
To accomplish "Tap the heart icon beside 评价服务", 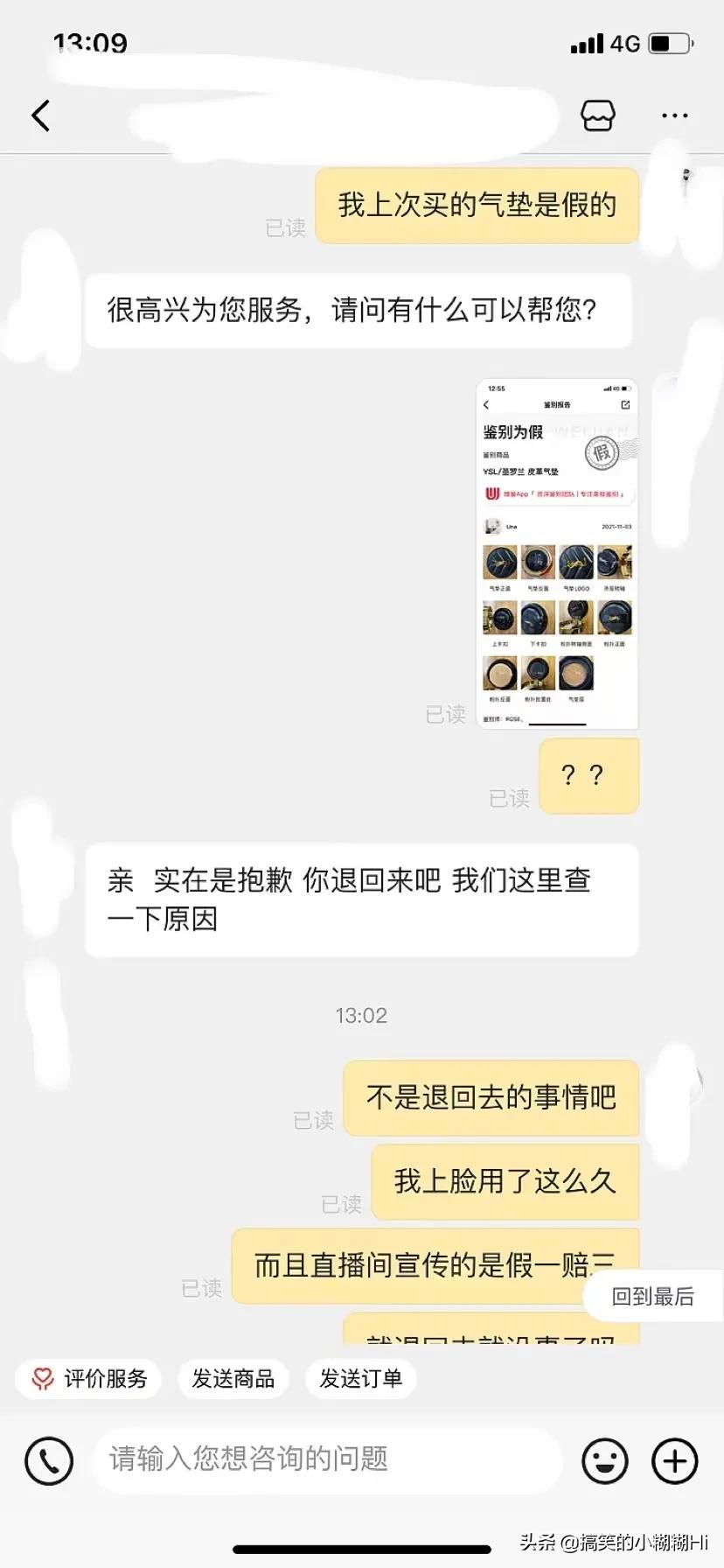I will click(42, 1378).
